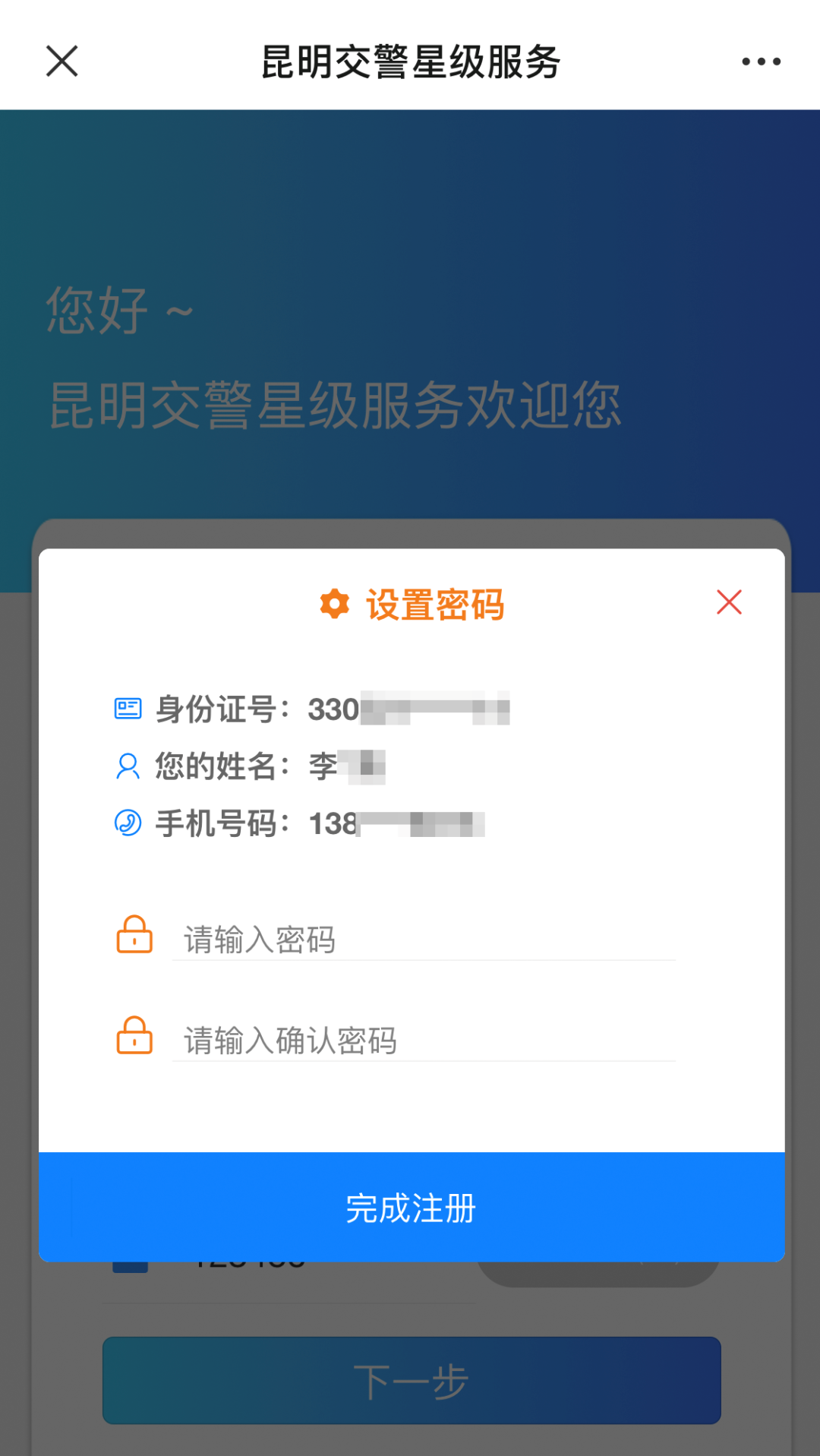Screen dimensions: 820x1456
Task: Click the title 昆明交警星级服务
Action: (410, 65)
